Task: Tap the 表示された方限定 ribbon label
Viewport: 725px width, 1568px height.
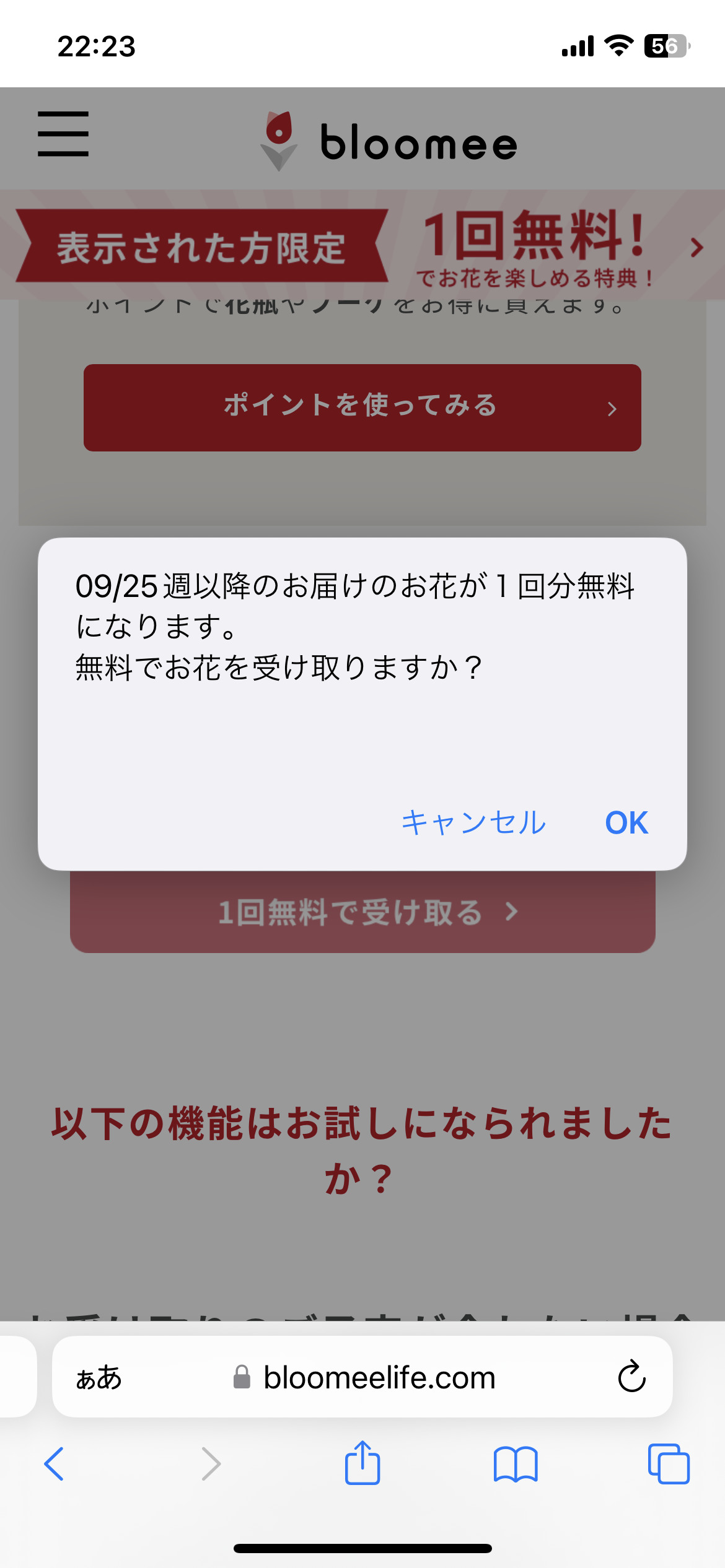Action: coord(201,246)
